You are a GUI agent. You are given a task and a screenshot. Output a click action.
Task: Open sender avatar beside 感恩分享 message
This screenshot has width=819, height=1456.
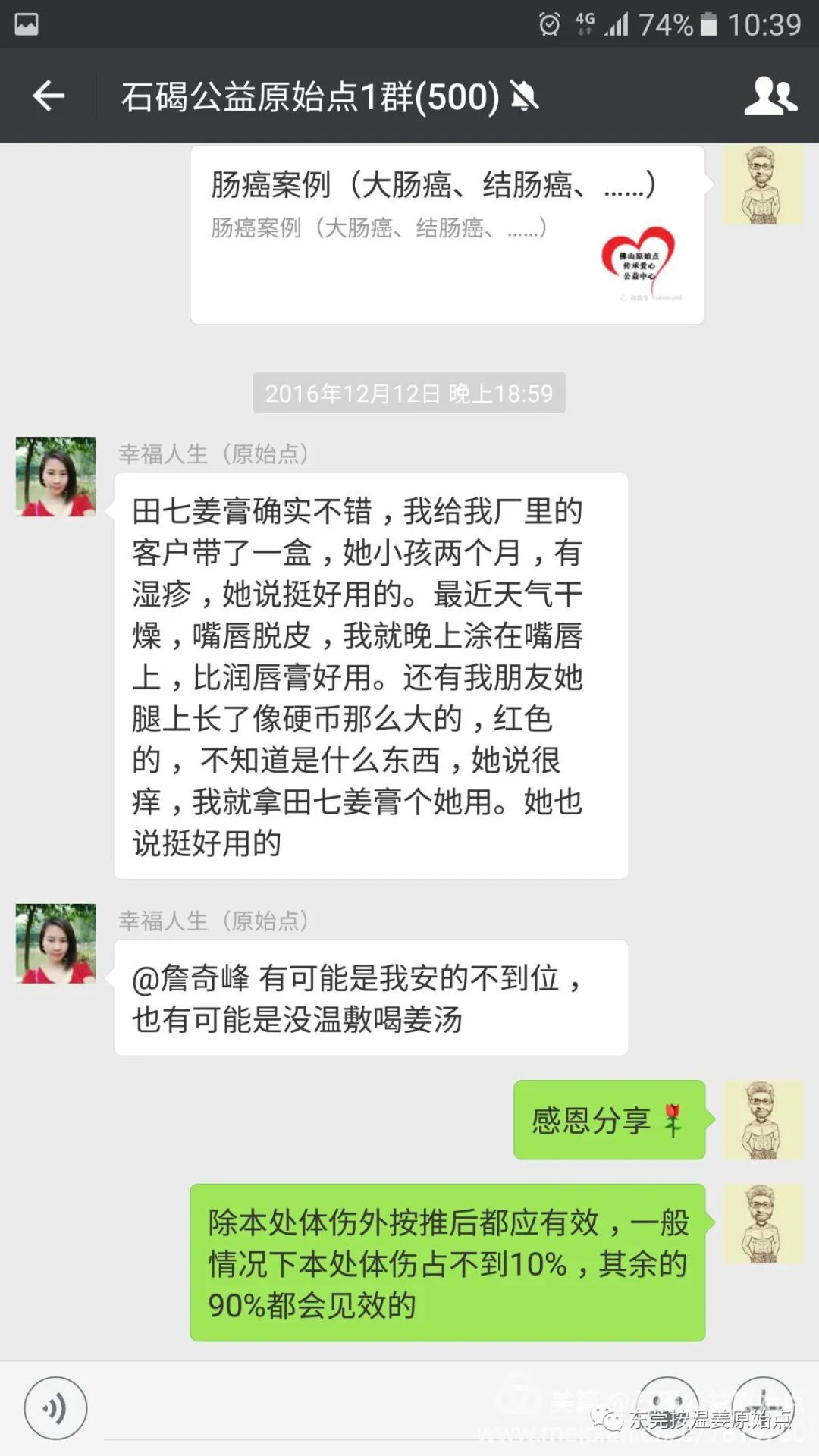(x=762, y=1120)
